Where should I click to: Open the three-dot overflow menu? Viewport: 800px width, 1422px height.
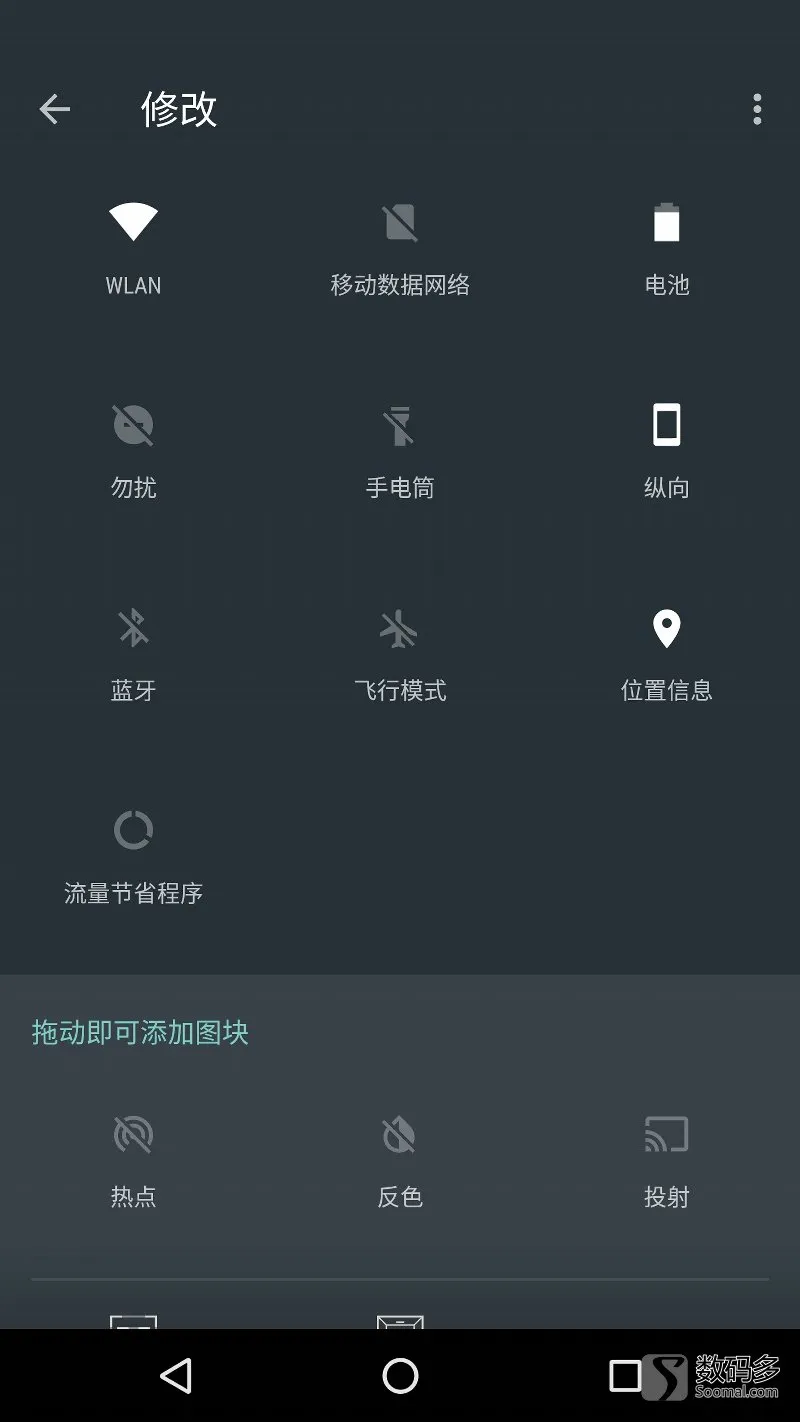tap(757, 109)
